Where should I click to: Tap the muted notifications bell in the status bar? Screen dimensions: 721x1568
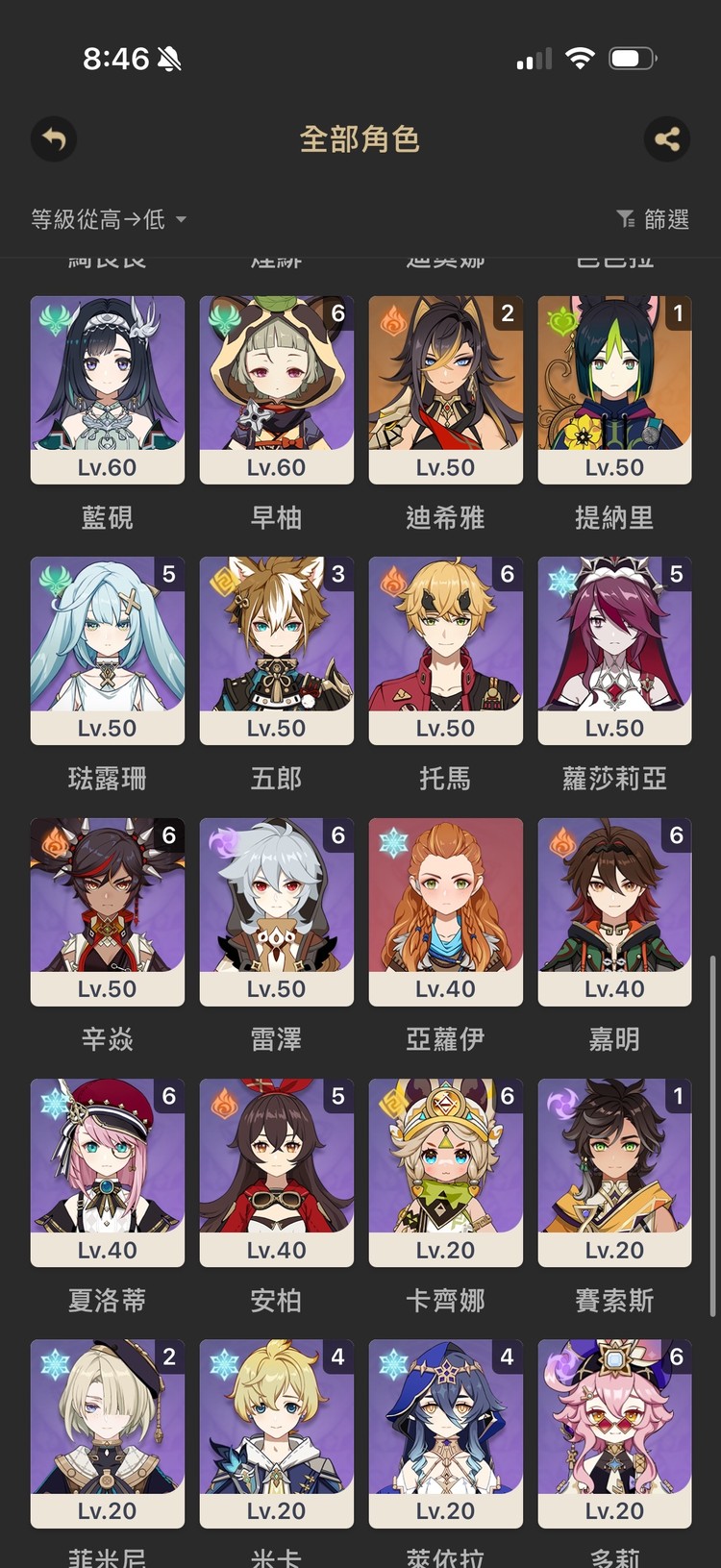pos(165,59)
